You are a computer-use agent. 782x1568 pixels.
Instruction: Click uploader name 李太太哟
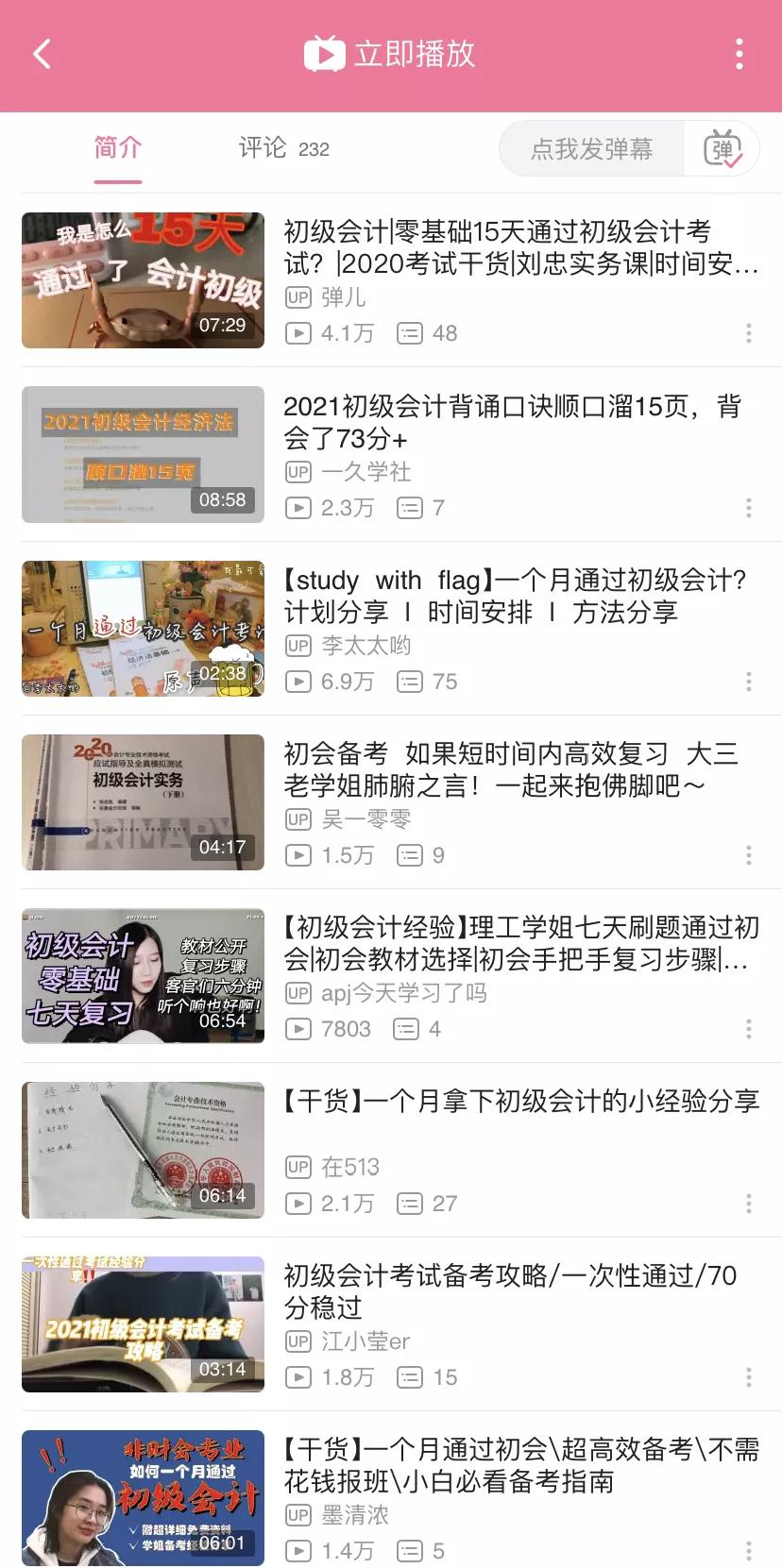point(362,646)
